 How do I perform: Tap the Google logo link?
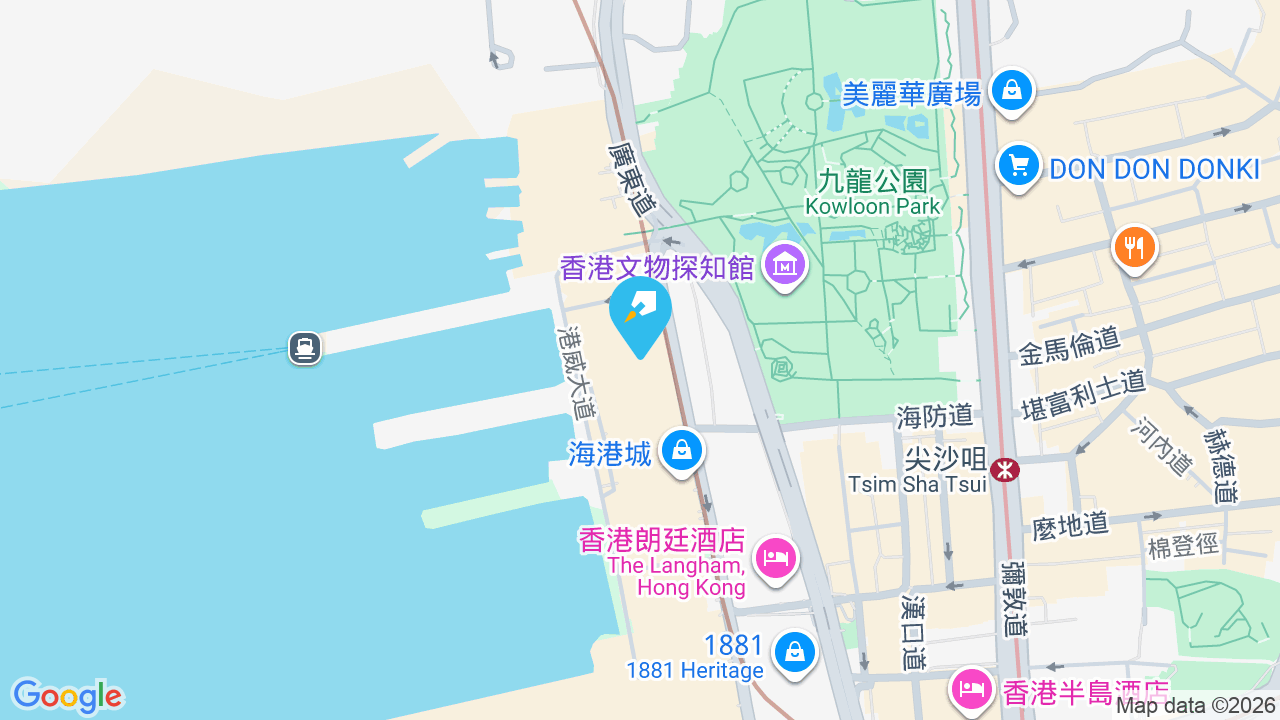tap(67, 696)
